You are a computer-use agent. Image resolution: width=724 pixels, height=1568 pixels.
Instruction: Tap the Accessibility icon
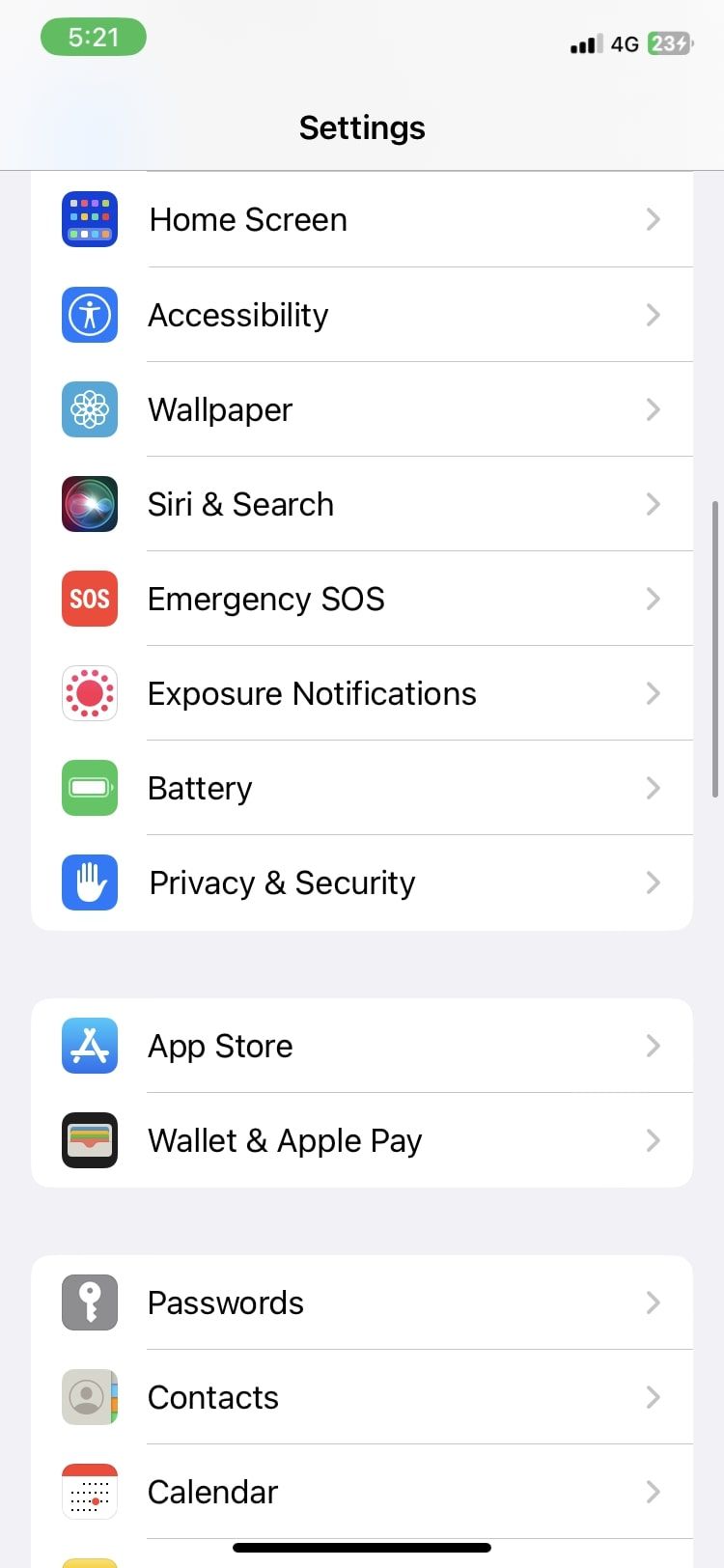coord(89,314)
